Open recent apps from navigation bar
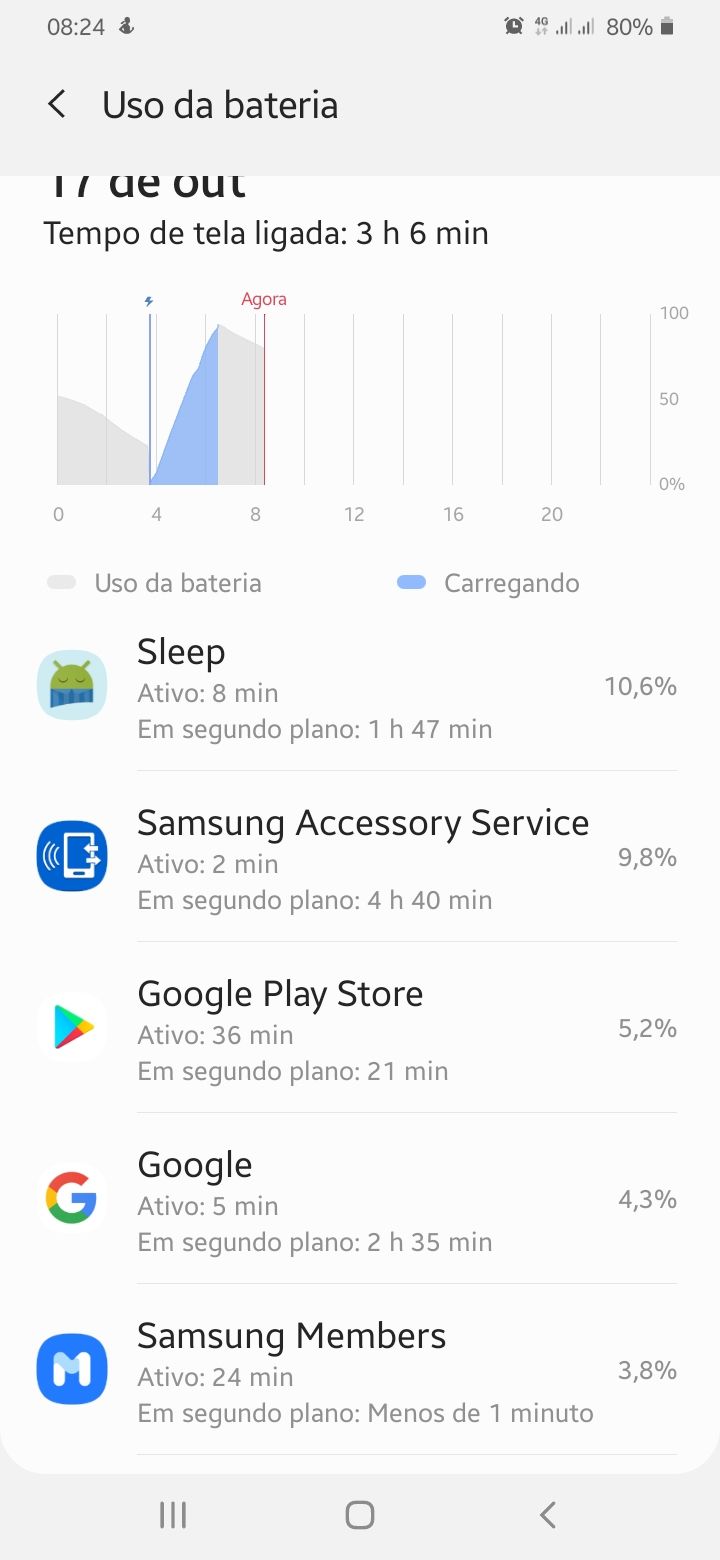The width and height of the screenshot is (720, 1560). (172, 1514)
